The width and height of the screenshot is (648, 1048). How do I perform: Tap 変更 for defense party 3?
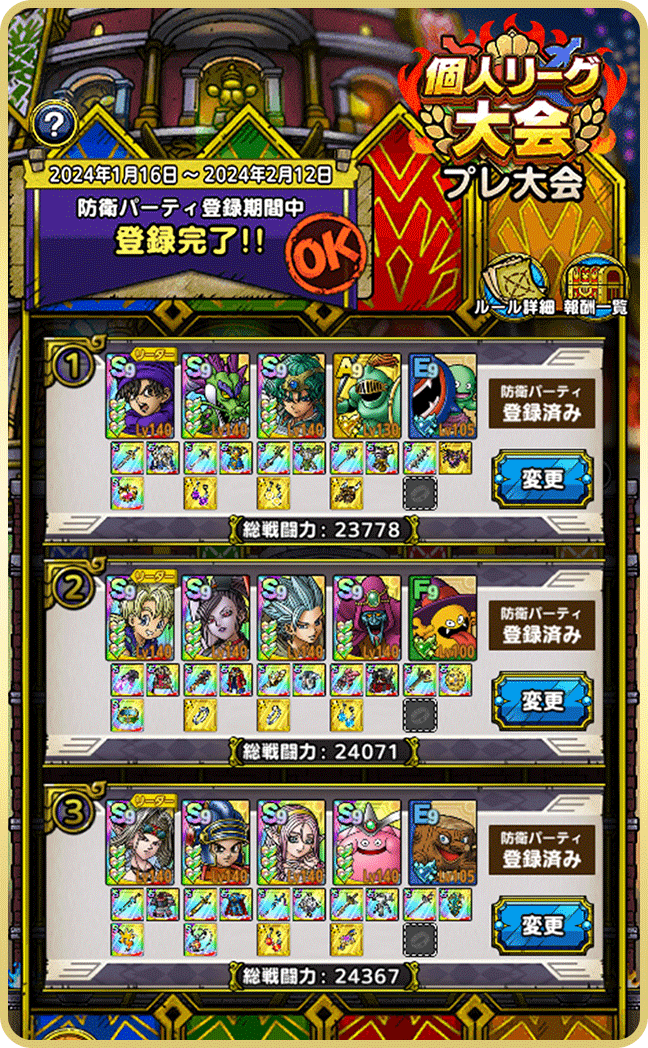542,924
